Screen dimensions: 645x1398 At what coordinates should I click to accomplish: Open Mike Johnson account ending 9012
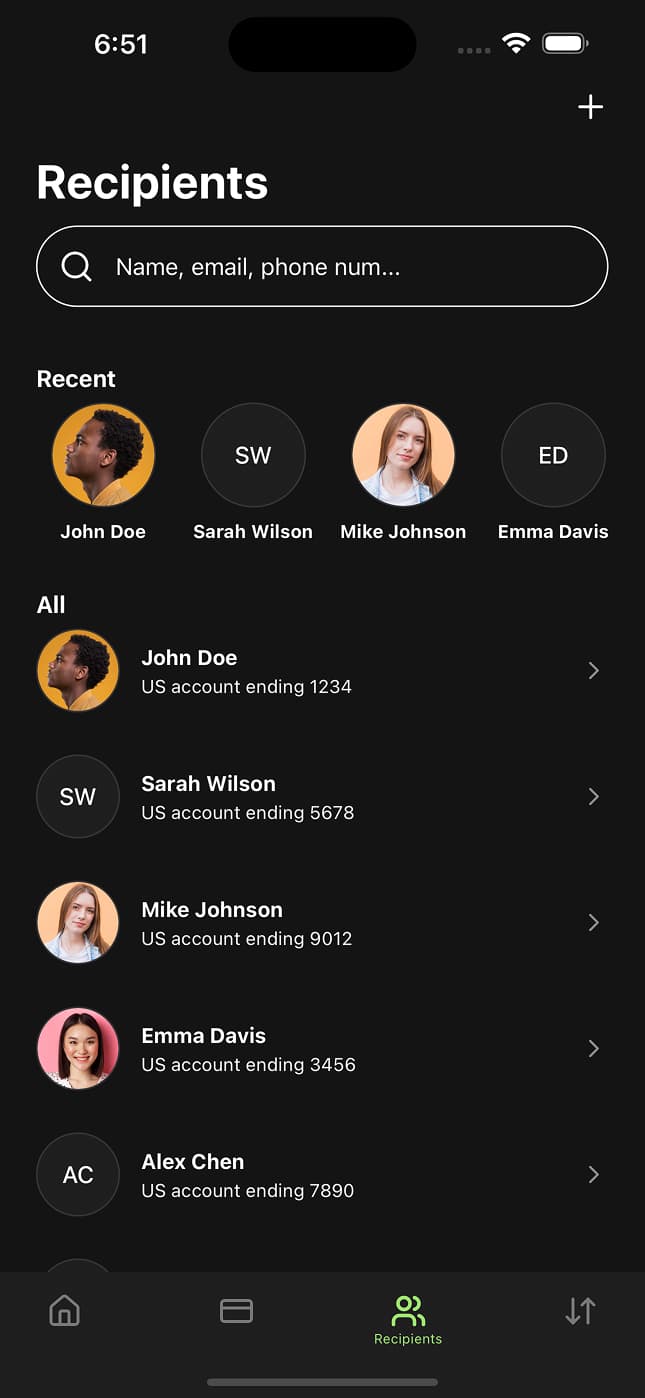point(322,923)
